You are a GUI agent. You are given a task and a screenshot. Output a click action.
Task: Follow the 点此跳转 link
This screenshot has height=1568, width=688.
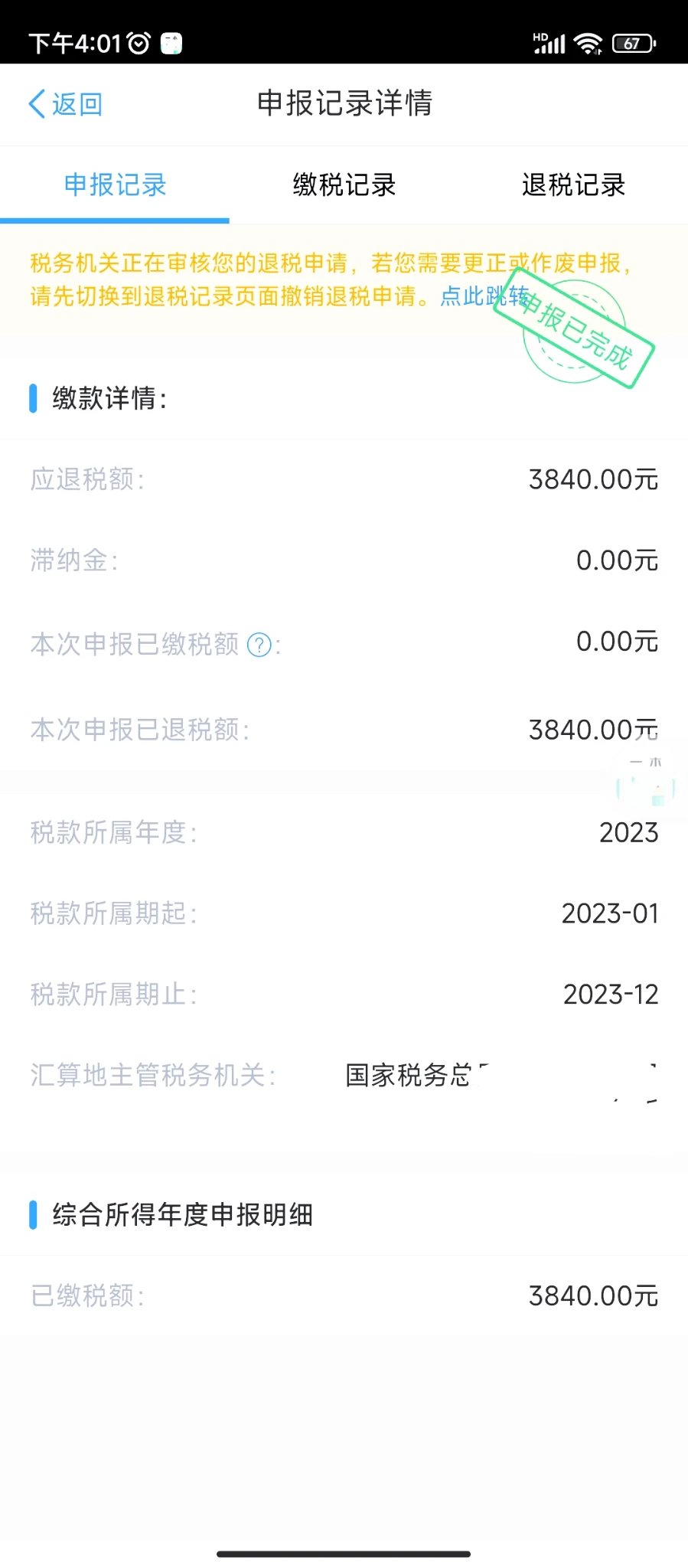(482, 296)
